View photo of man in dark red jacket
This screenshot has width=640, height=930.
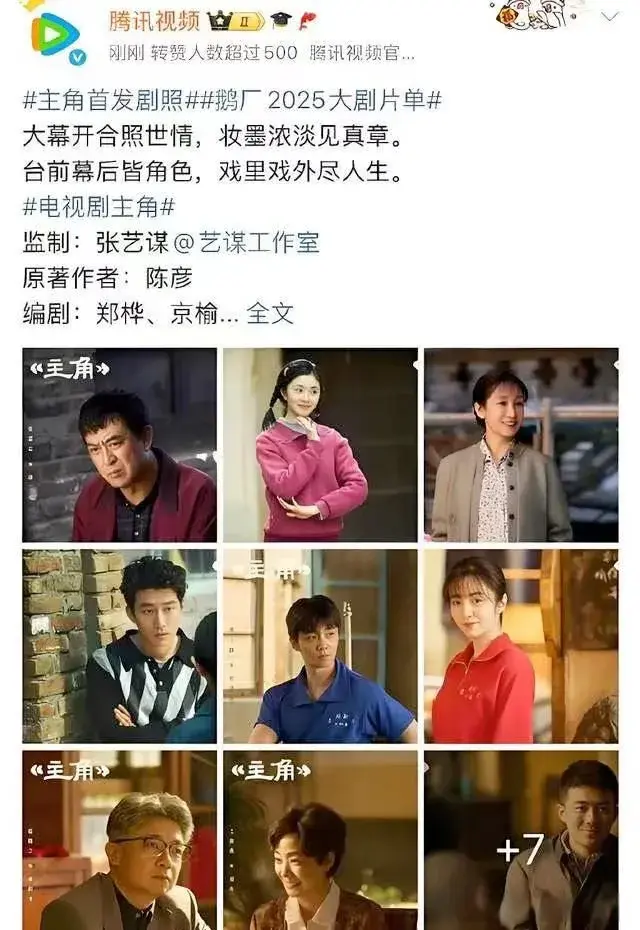[119, 445]
